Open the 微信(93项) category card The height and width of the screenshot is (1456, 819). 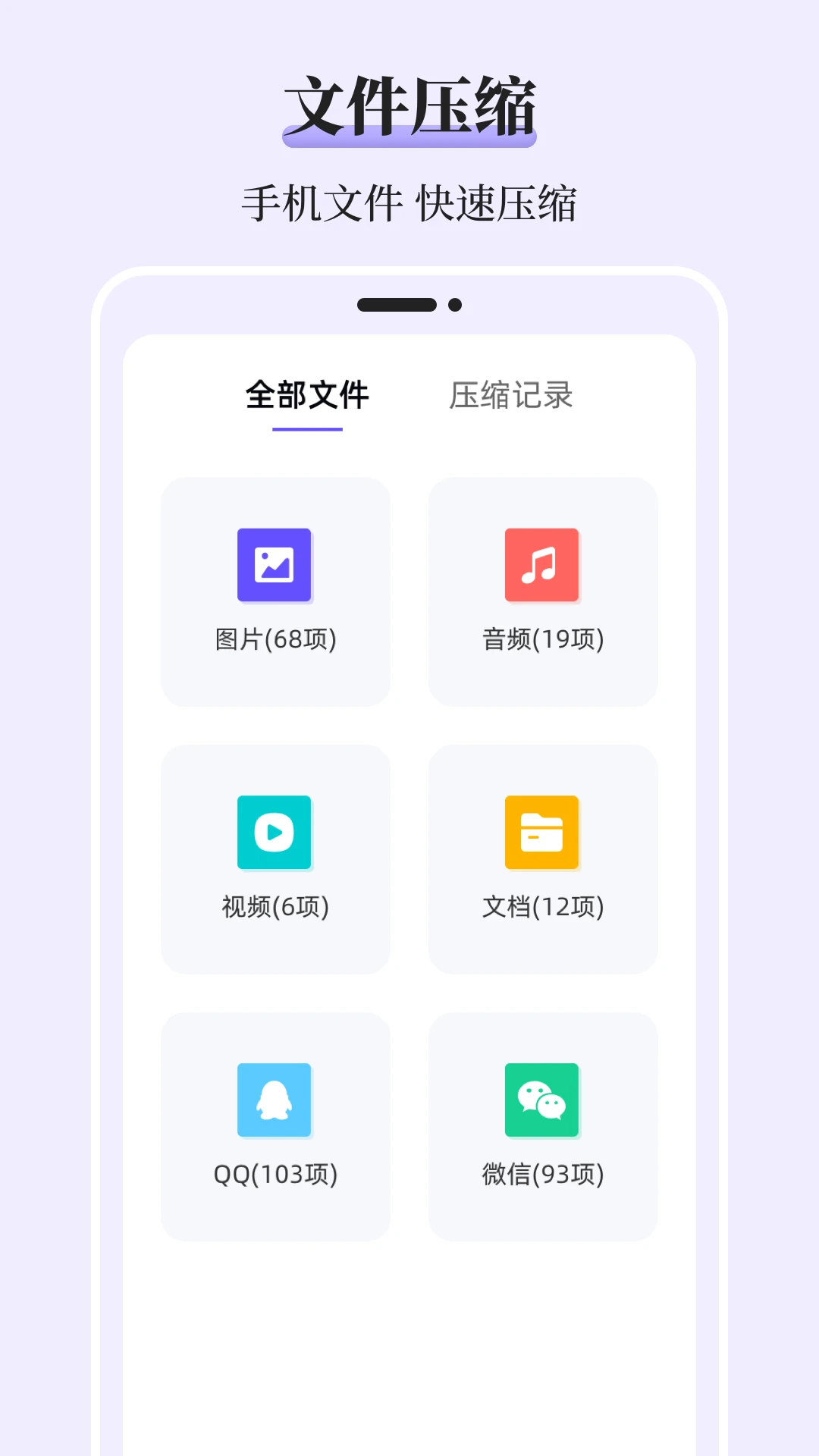(x=543, y=1126)
